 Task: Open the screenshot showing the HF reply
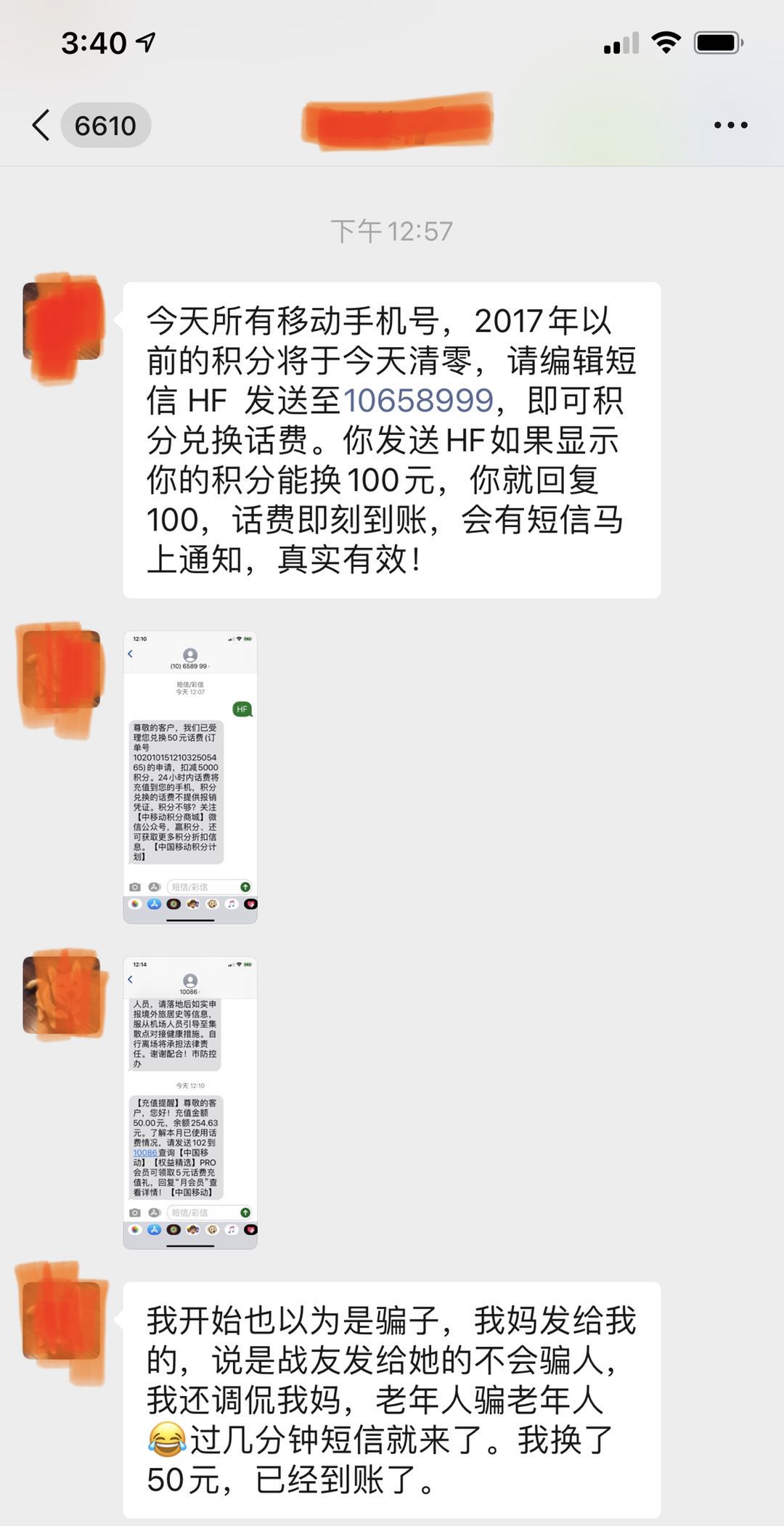[x=190, y=777]
